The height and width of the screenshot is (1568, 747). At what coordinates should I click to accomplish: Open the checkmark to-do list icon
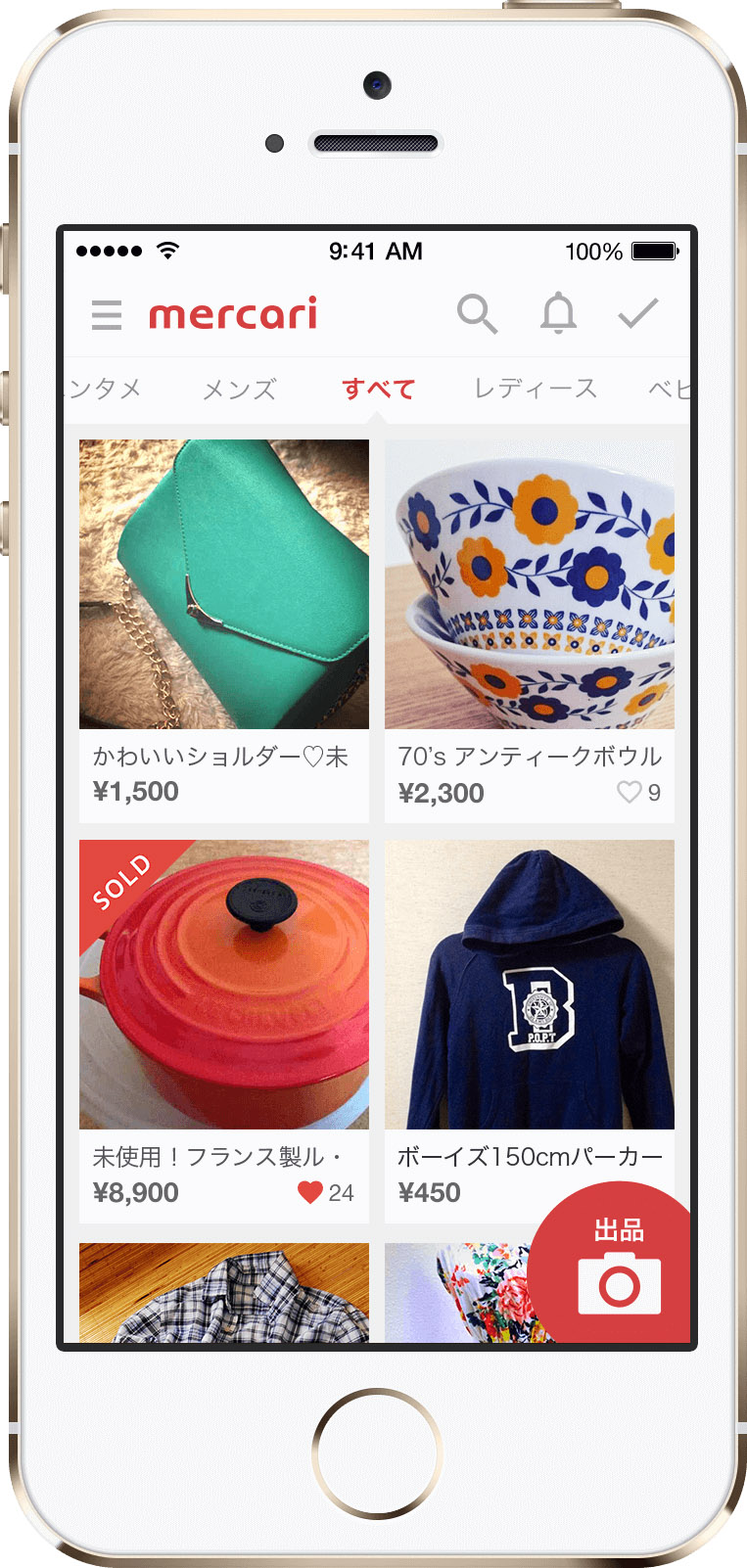point(638,313)
